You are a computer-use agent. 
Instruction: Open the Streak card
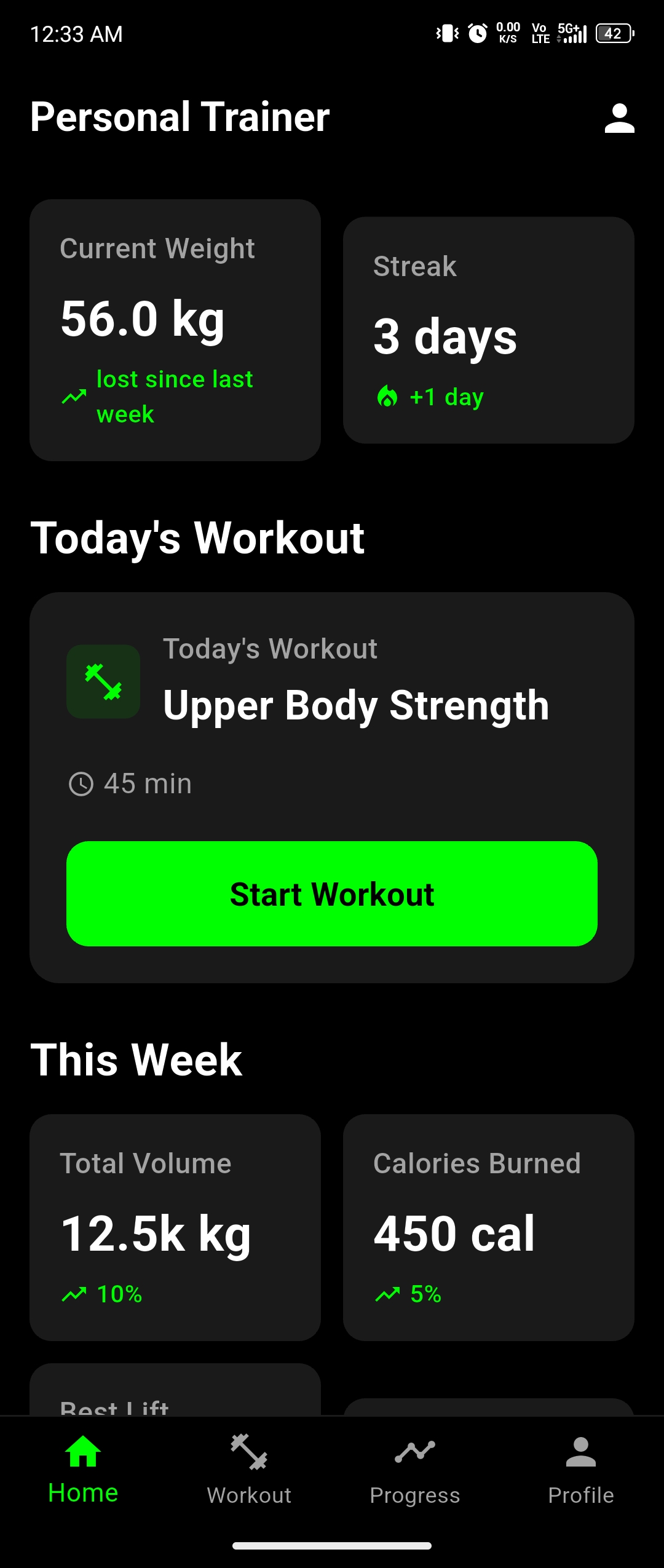[x=489, y=330]
